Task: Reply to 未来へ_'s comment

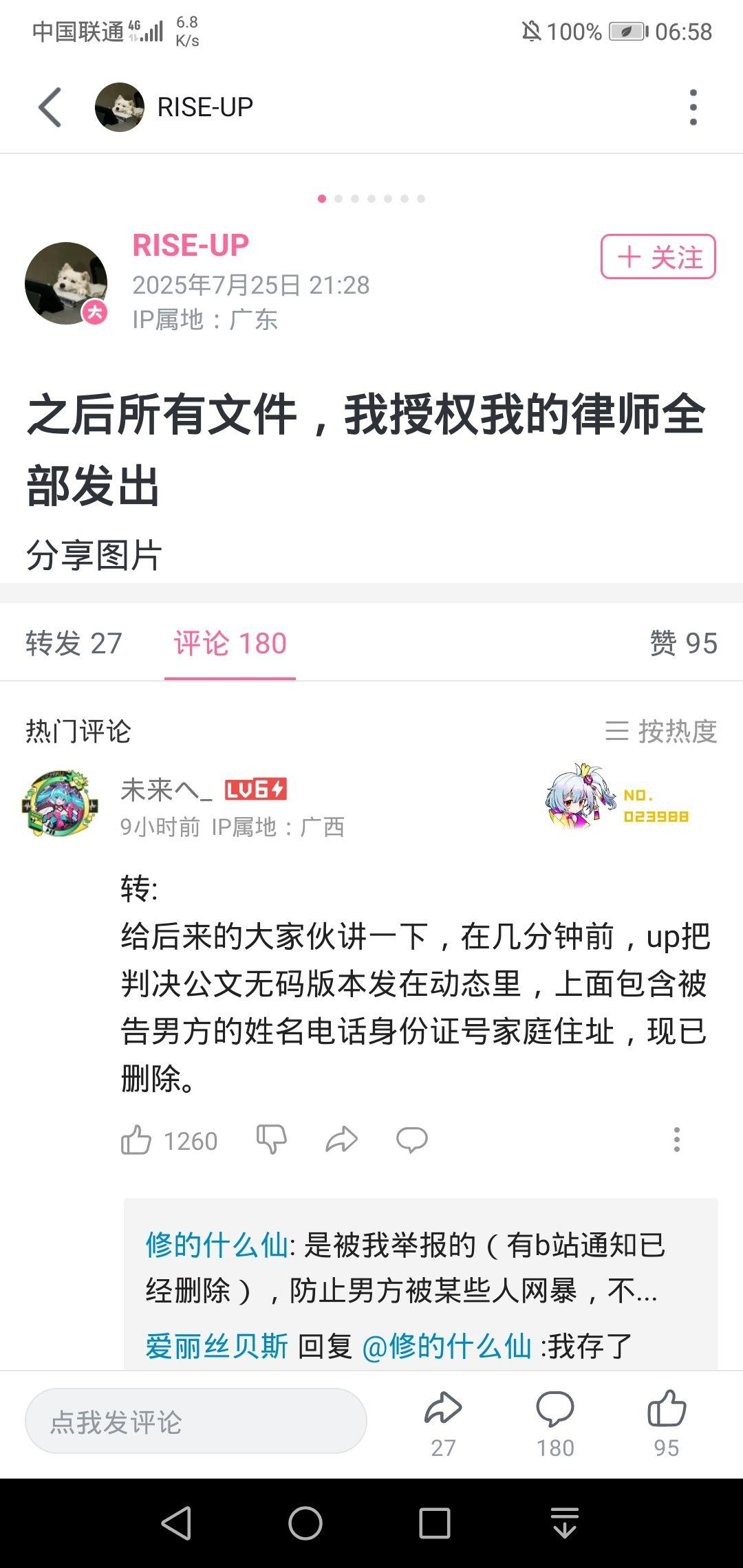Action: pos(411,1140)
